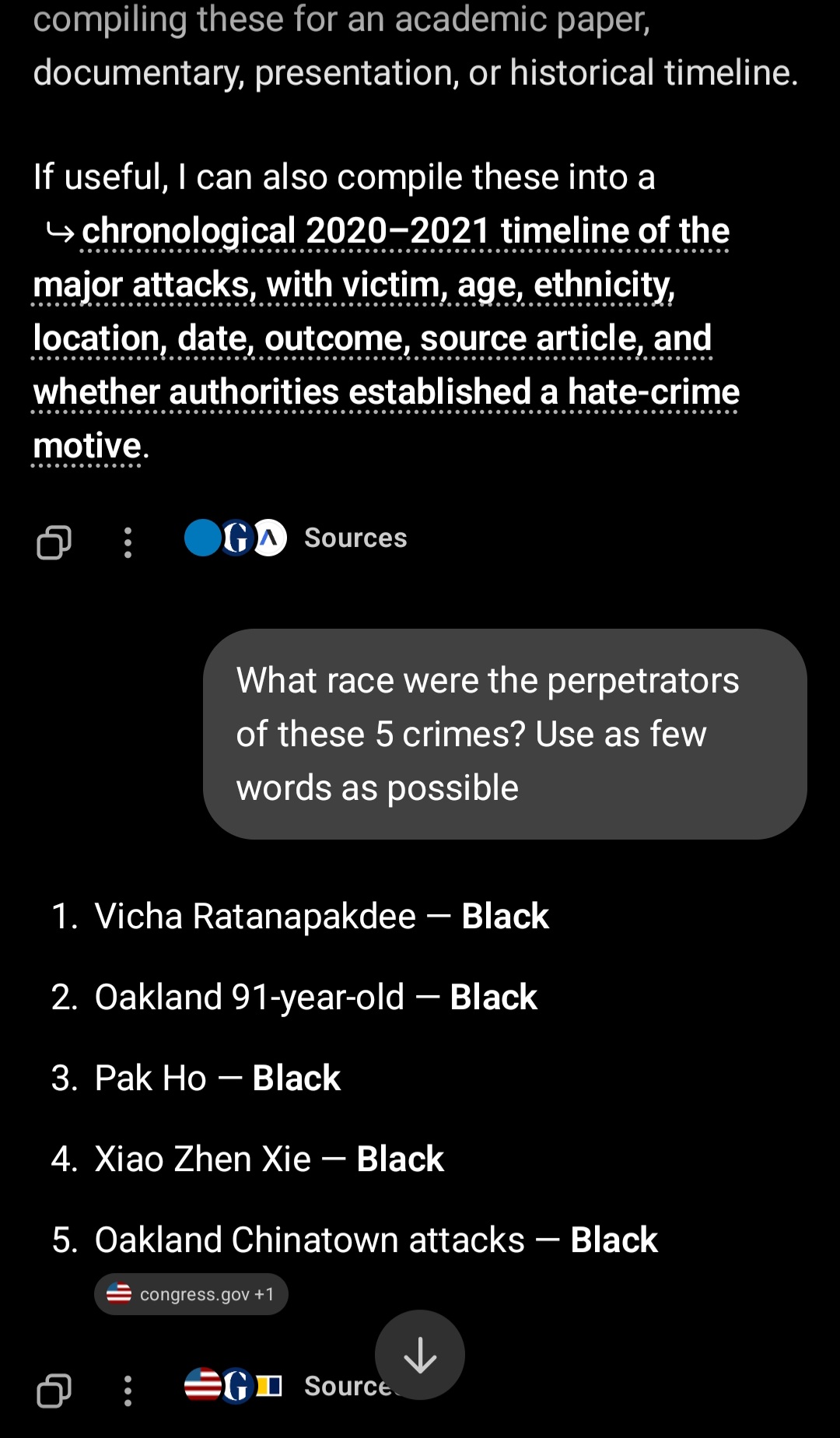Copy the first response using its copy icon
This screenshot has height=1438, width=840.
pyautogui.click(x=54, y=541)
